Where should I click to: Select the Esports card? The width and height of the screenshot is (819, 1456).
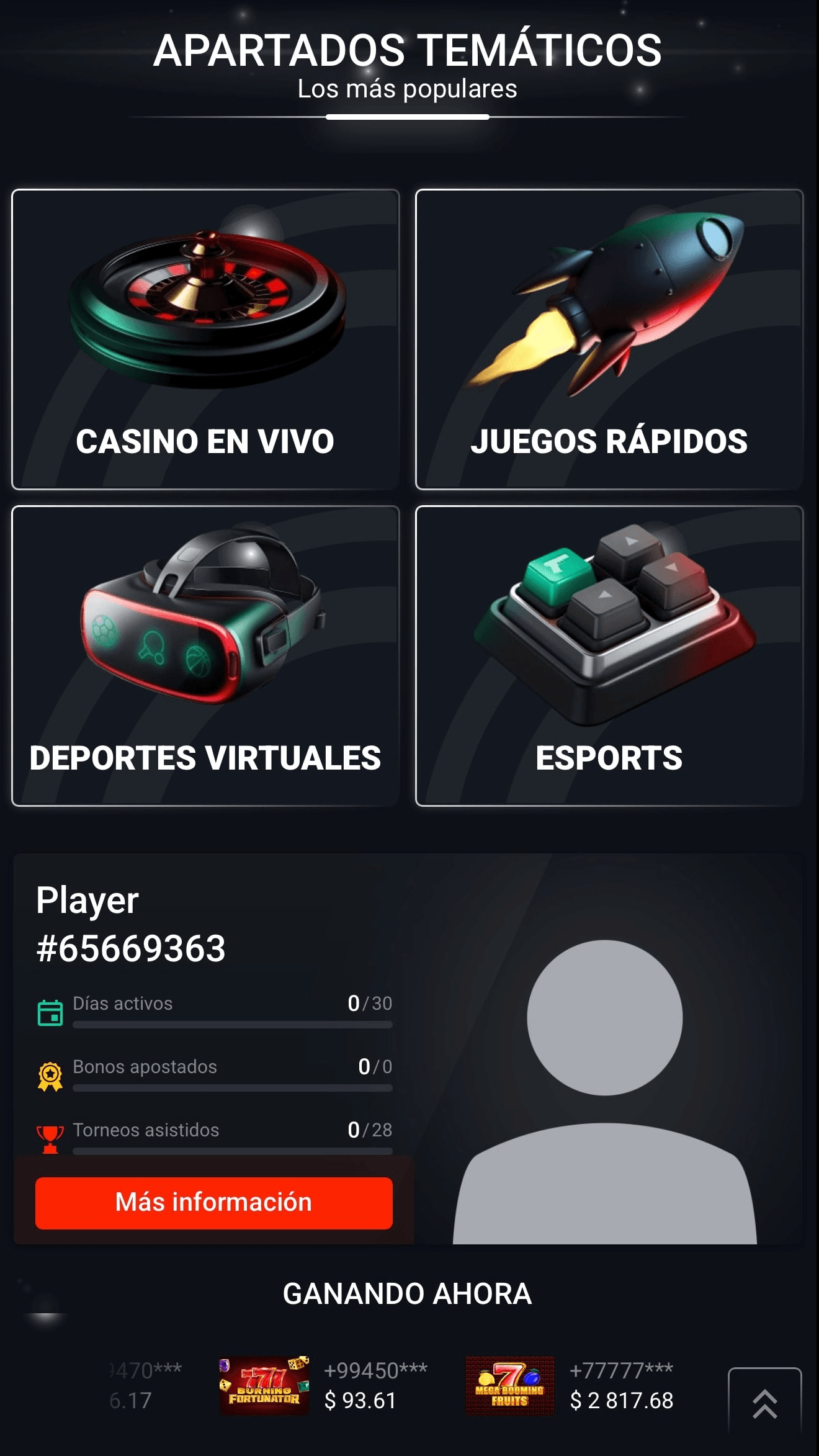pos(609,656)
